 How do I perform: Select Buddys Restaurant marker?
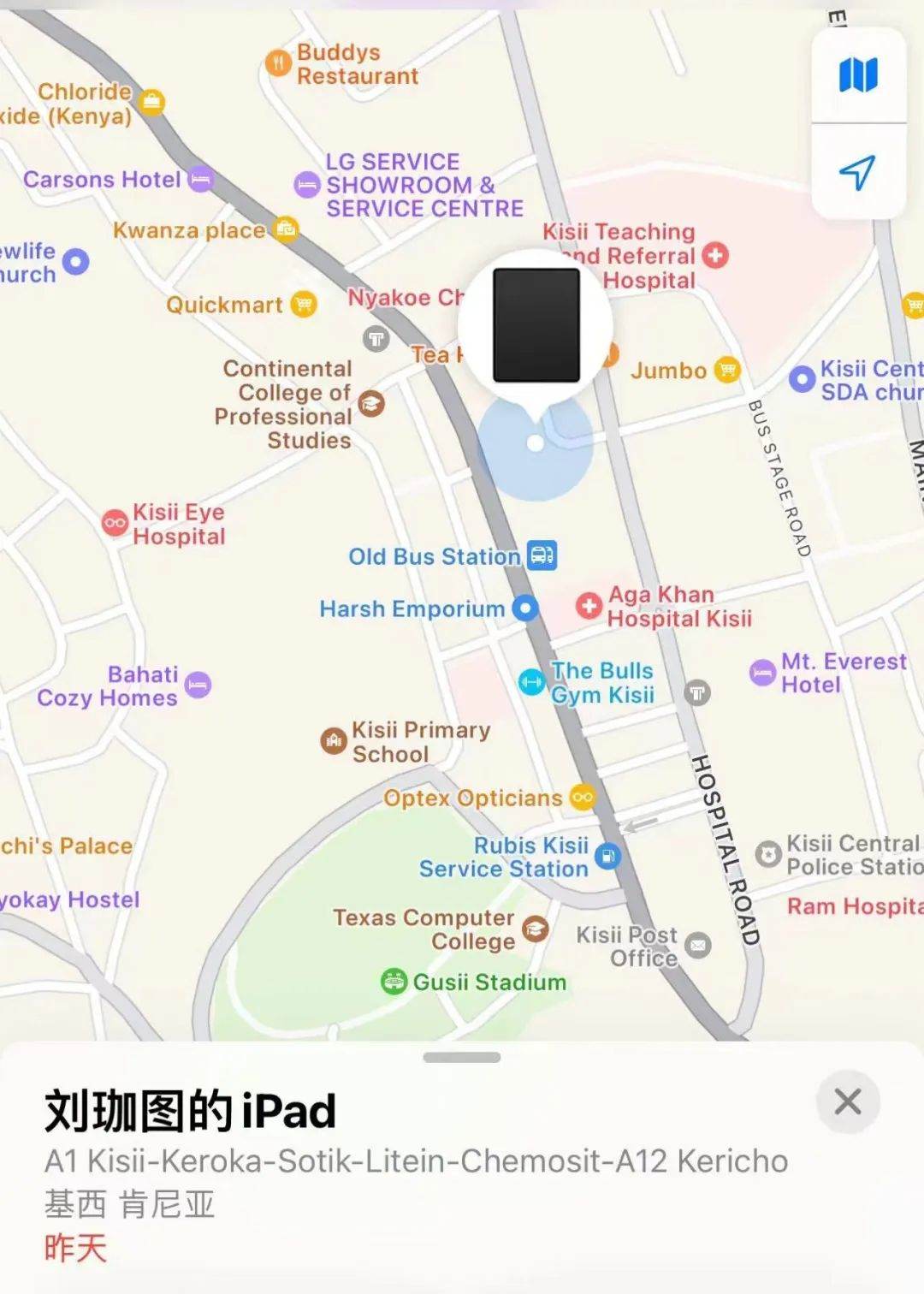coord(278,62)
